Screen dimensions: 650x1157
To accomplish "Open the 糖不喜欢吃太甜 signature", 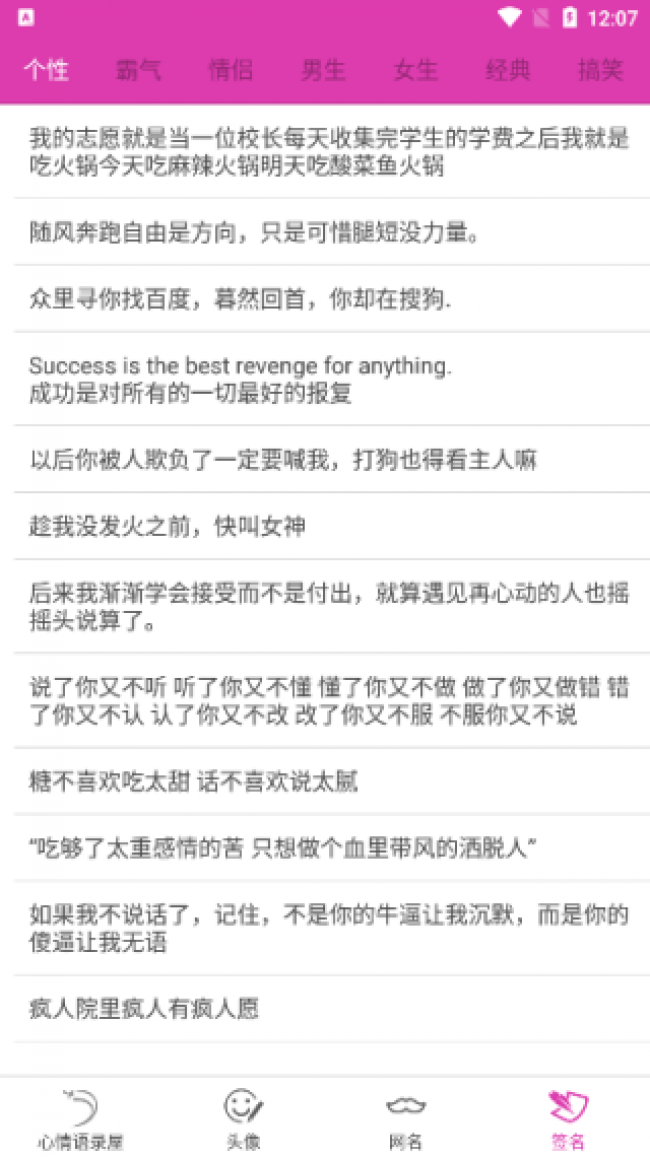I will point(325,781).
